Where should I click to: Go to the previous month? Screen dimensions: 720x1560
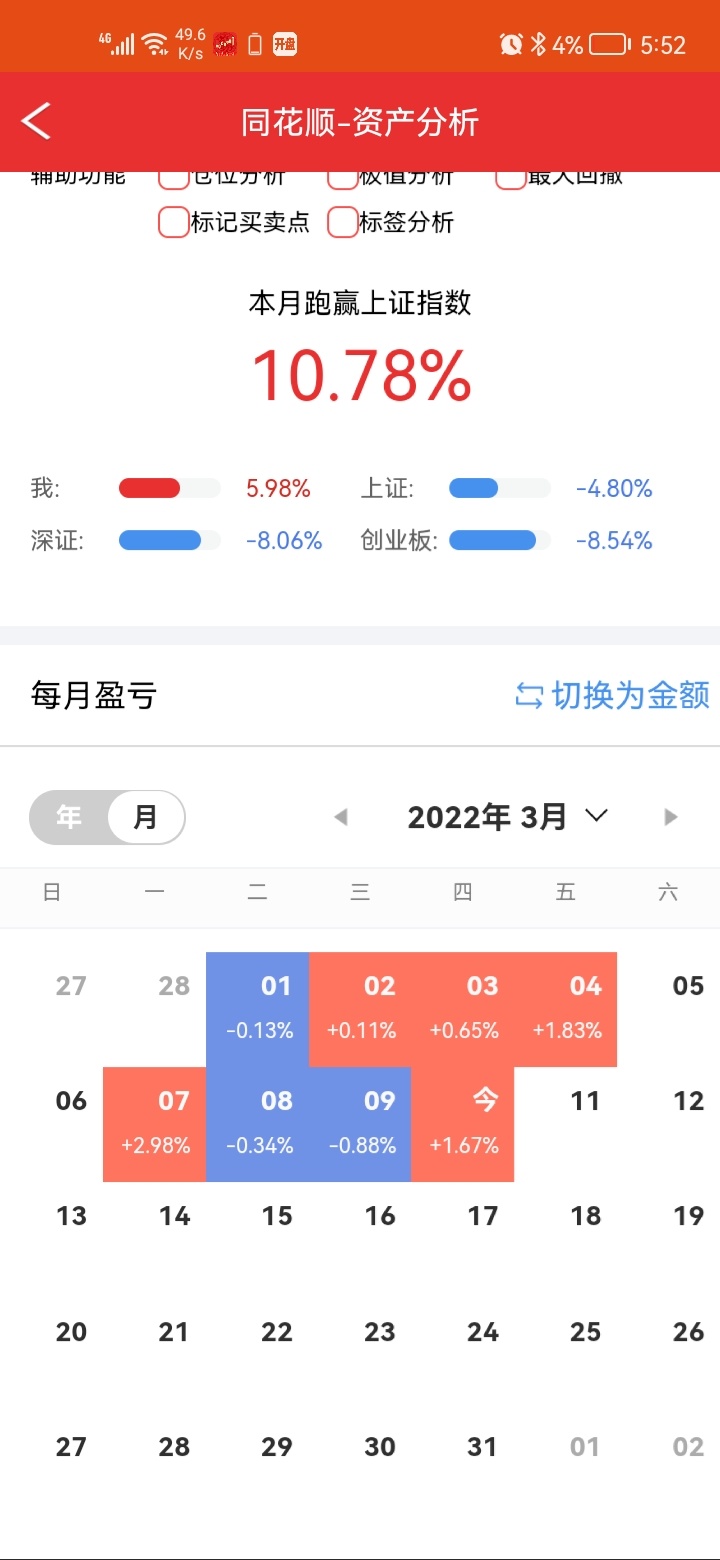tap(340, 817)
